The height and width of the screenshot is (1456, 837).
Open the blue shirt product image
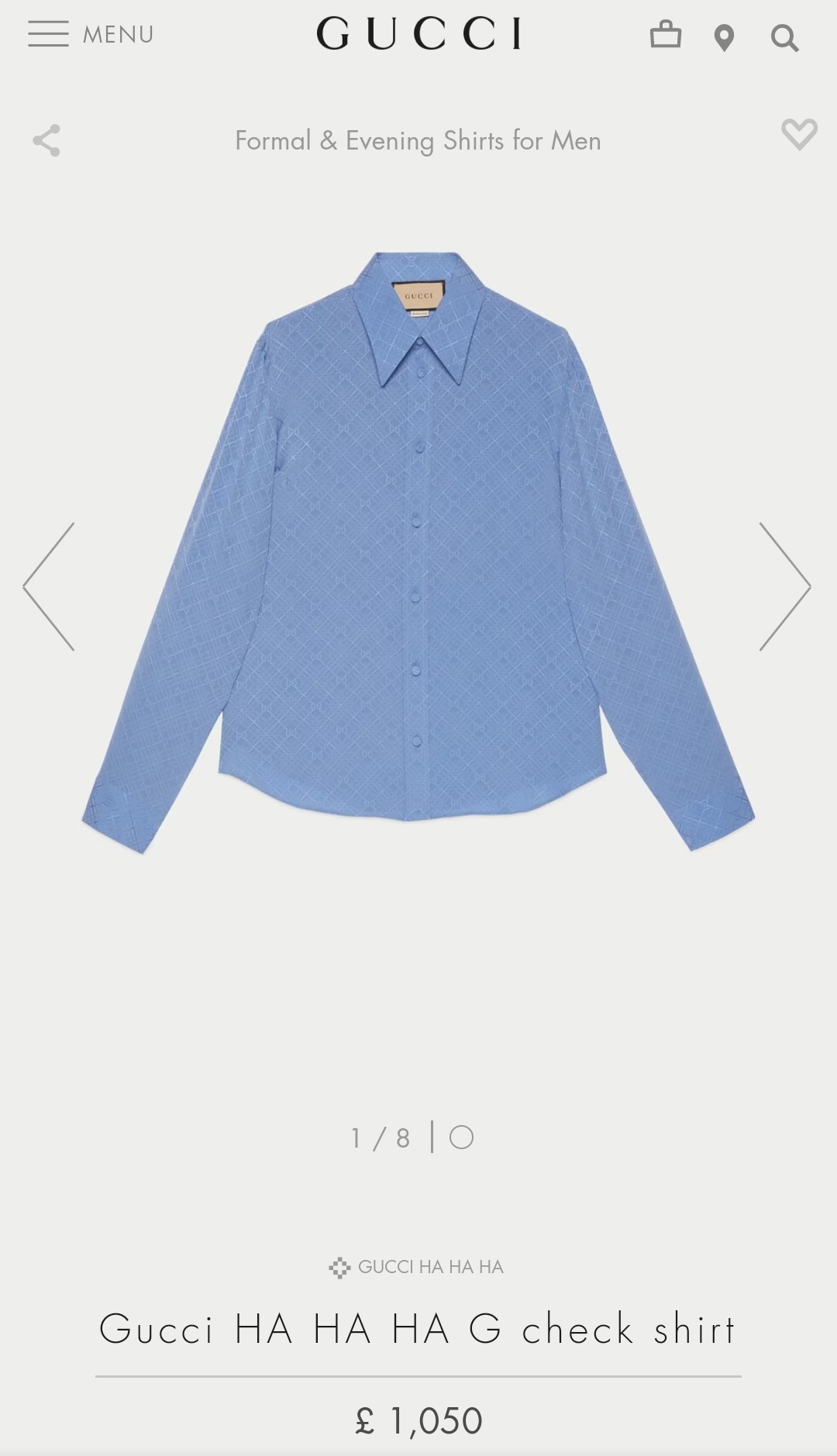click(x=418, y=552)
